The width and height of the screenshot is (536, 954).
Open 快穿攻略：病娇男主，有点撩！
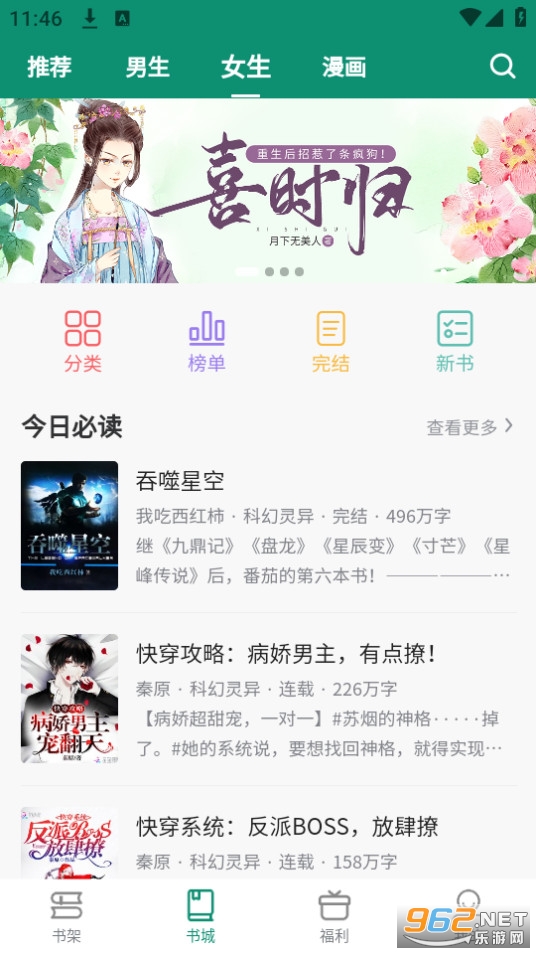[x=268, y=698]
